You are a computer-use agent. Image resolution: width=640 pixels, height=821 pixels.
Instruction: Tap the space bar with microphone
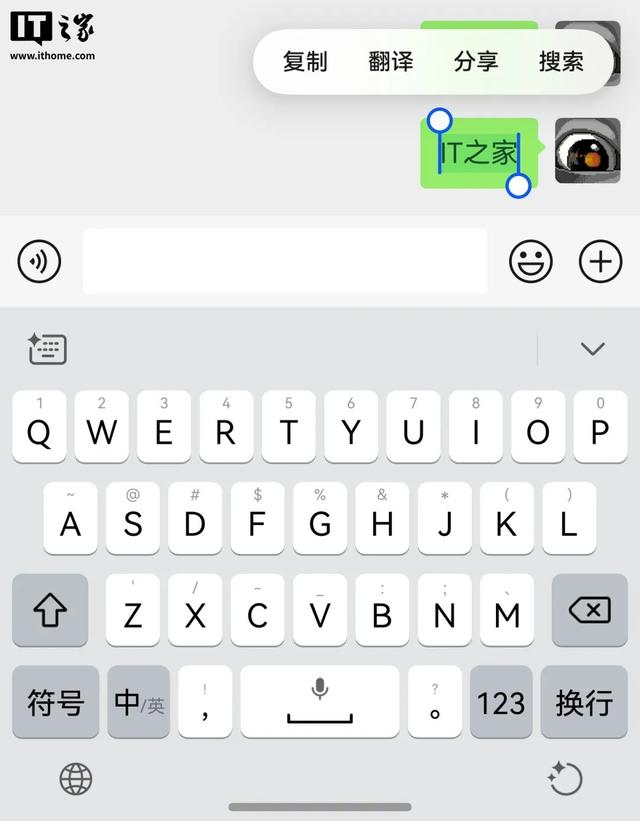[x=320, y=702]
